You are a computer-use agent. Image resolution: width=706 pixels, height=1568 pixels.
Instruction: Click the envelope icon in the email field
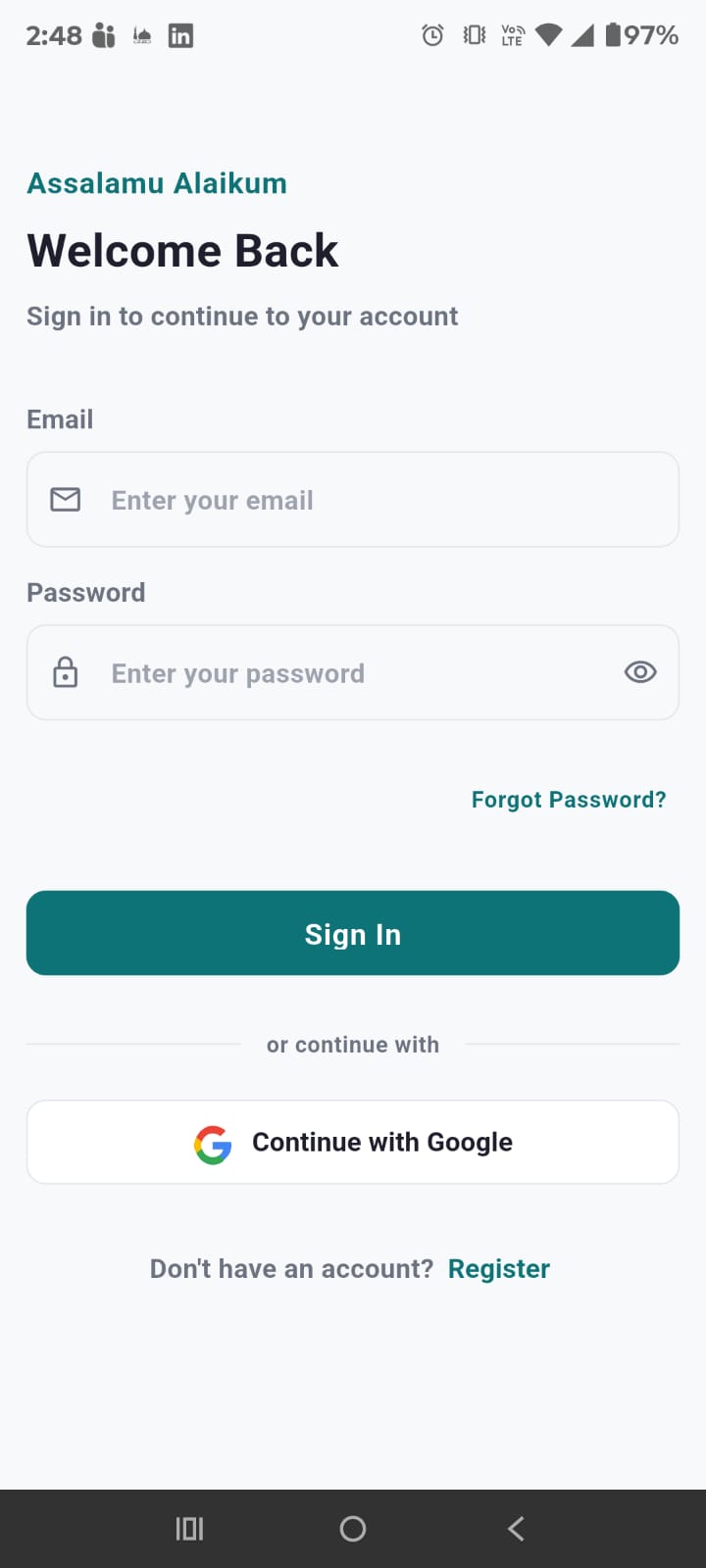tap(65, 499)
